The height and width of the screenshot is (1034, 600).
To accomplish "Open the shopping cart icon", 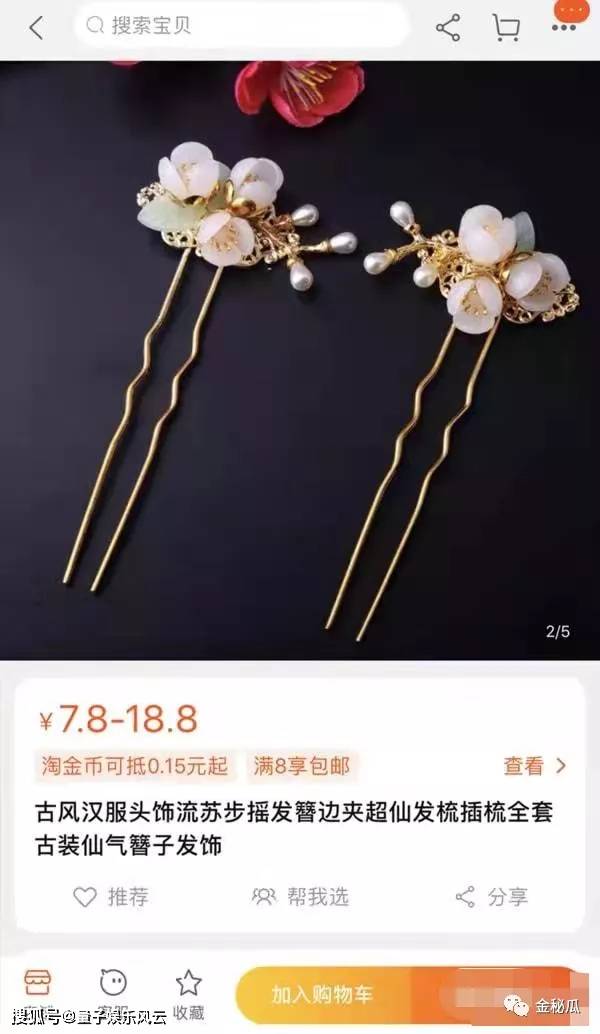I will point(507,27).
